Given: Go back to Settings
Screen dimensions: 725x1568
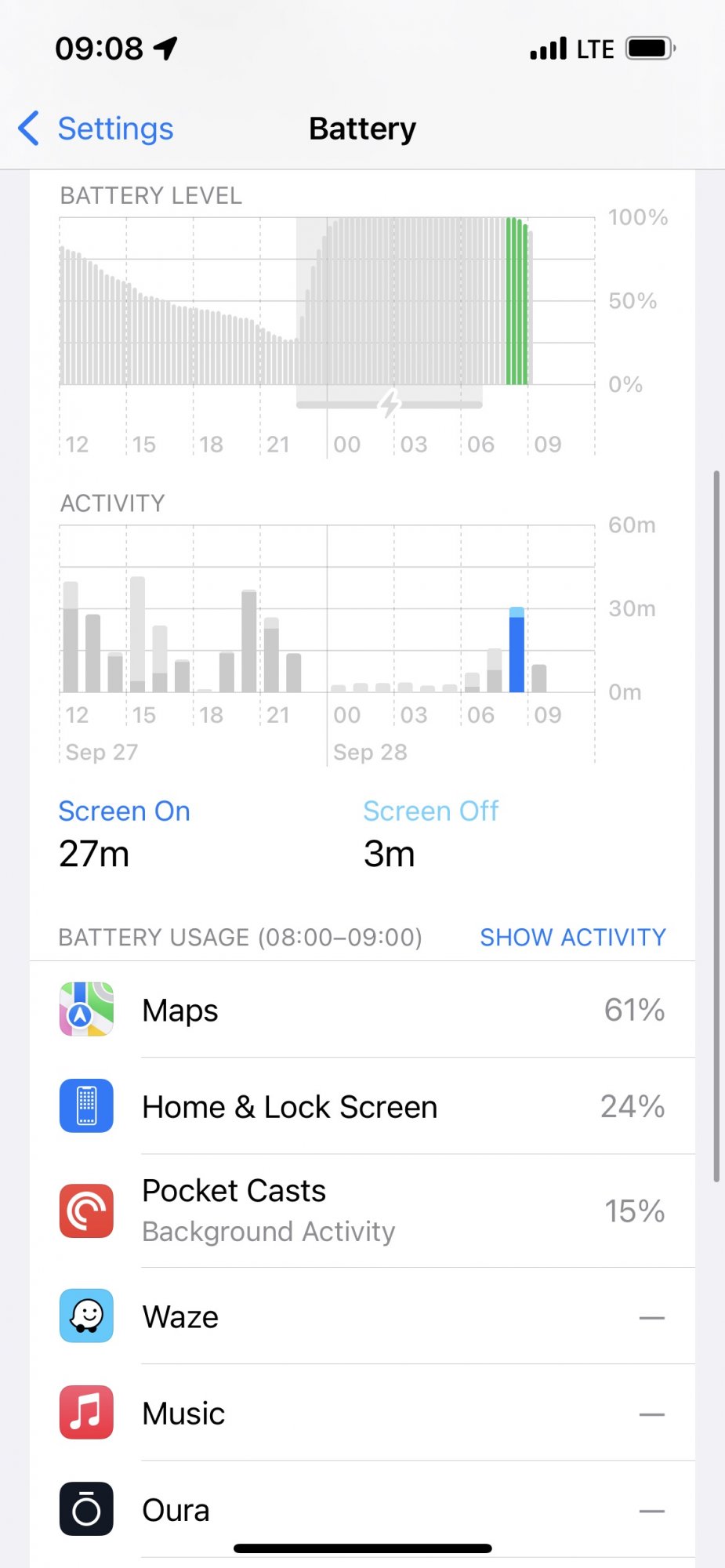Looking at the screenshot, I should [96, 129].
